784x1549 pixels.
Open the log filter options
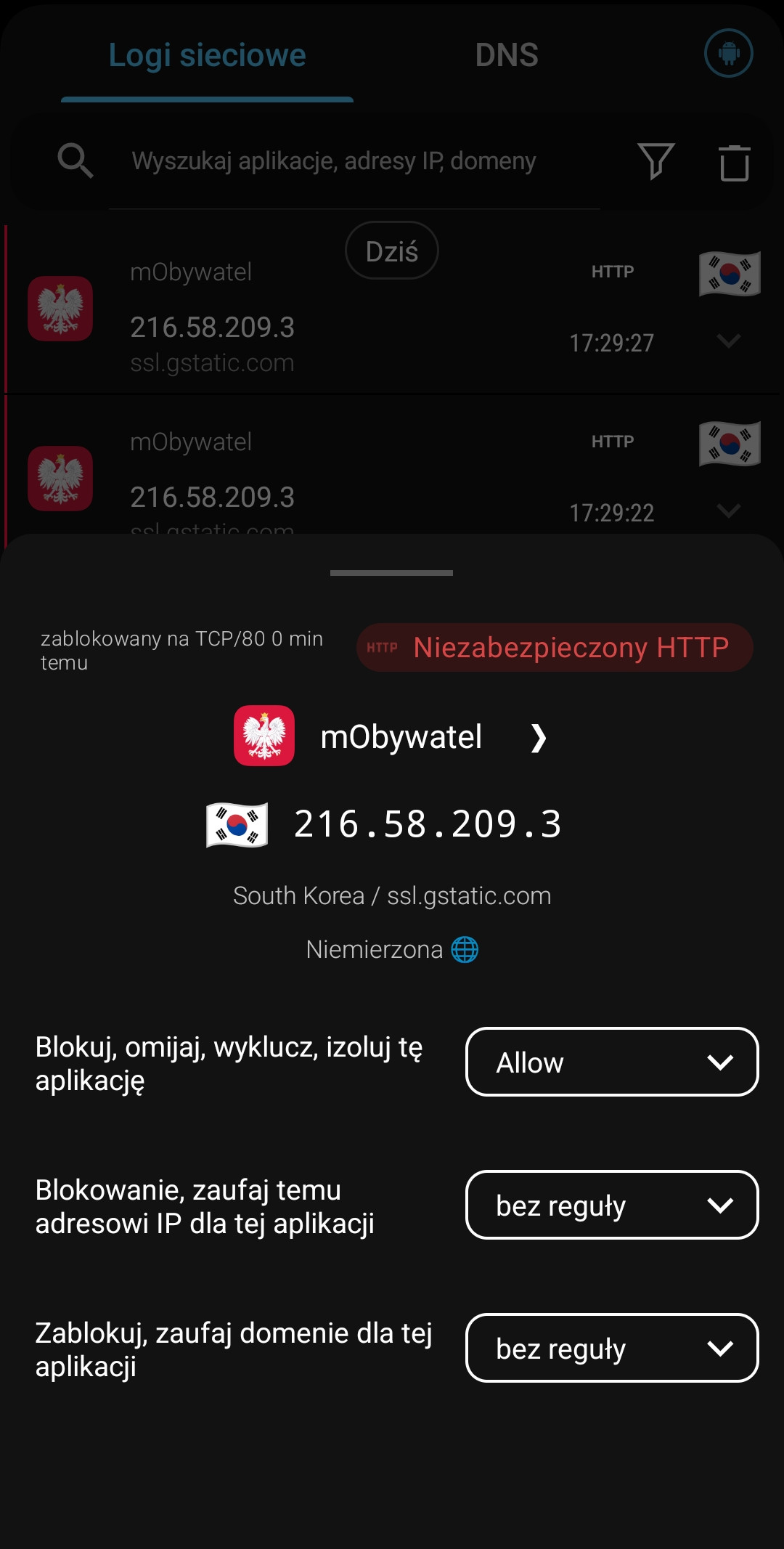[x=656, y=161]
